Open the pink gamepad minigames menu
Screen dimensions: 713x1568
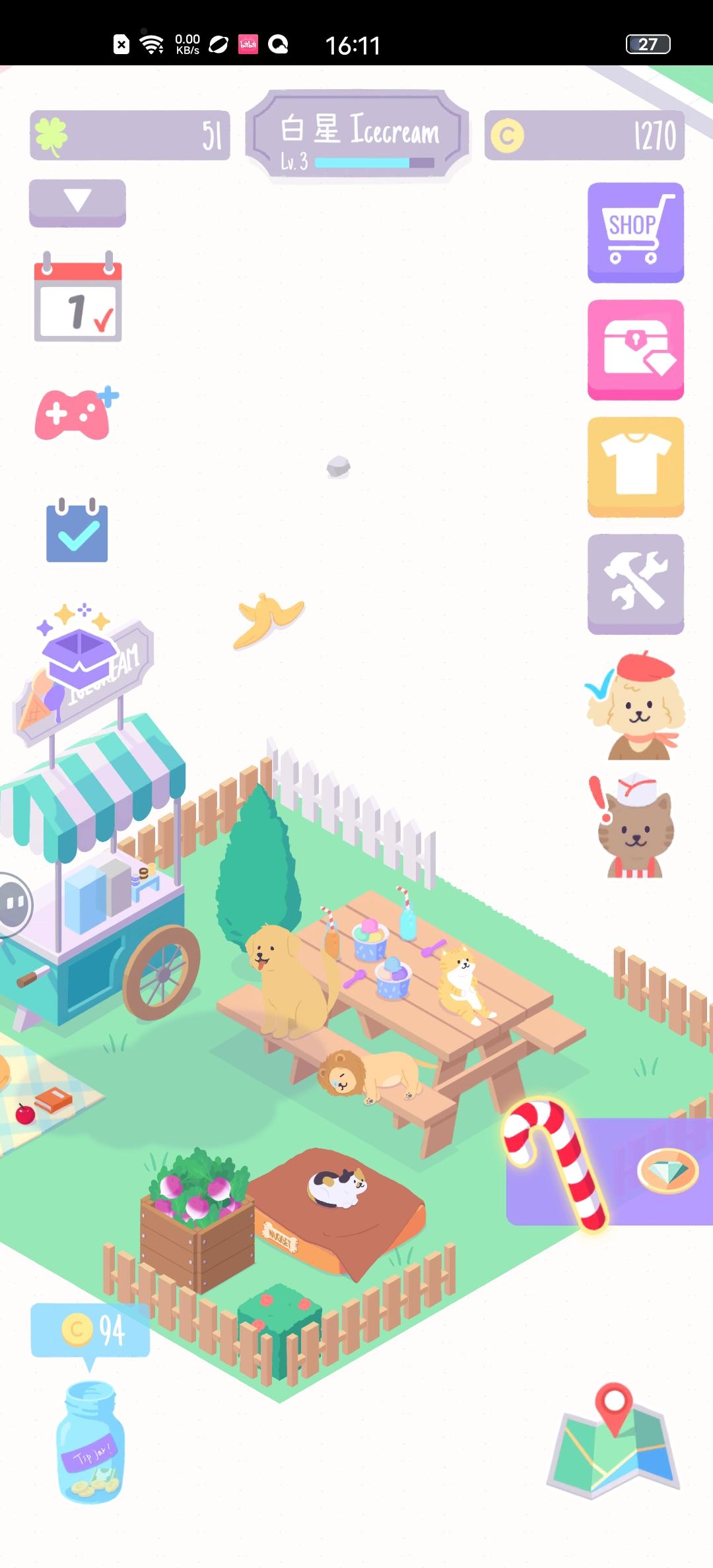click(78, 412)
